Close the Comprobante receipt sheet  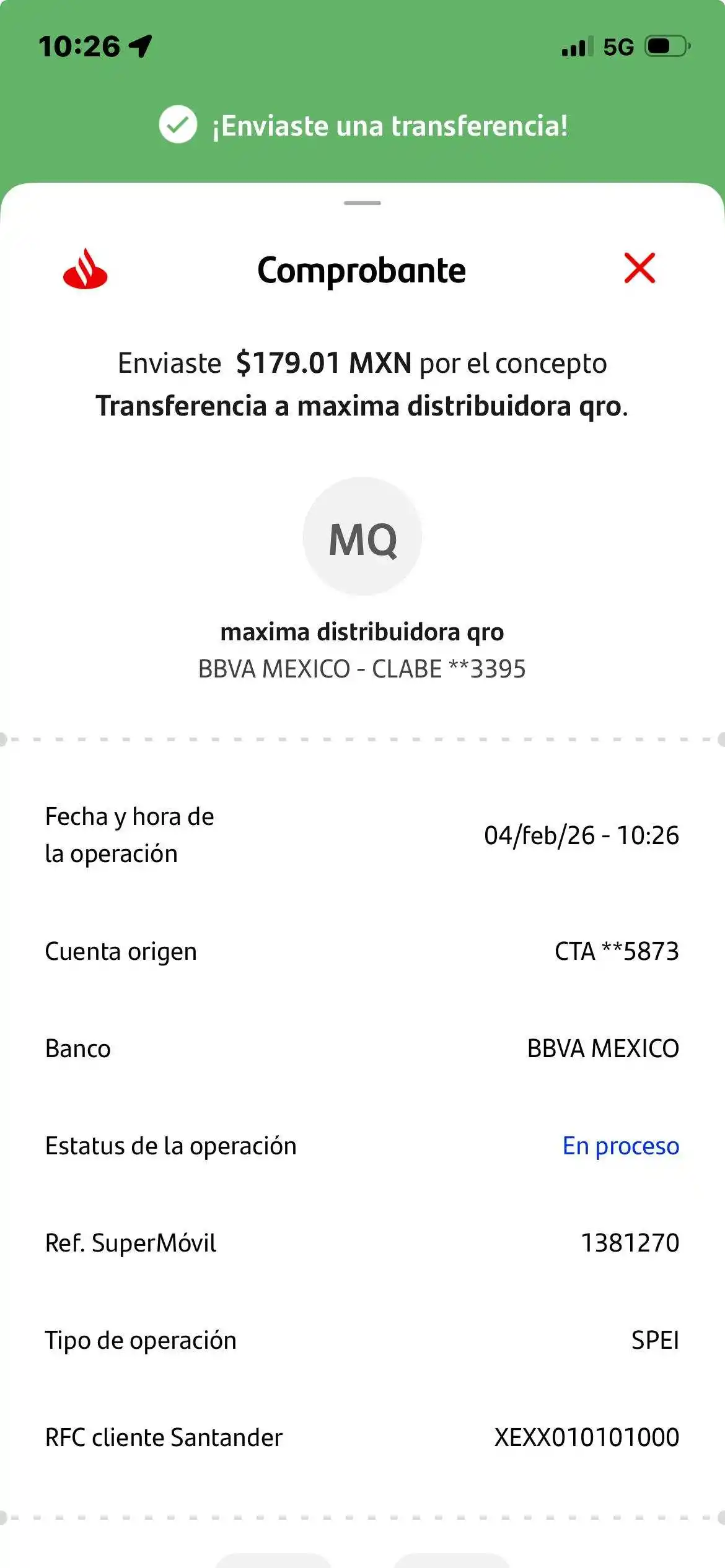[639, 268]
